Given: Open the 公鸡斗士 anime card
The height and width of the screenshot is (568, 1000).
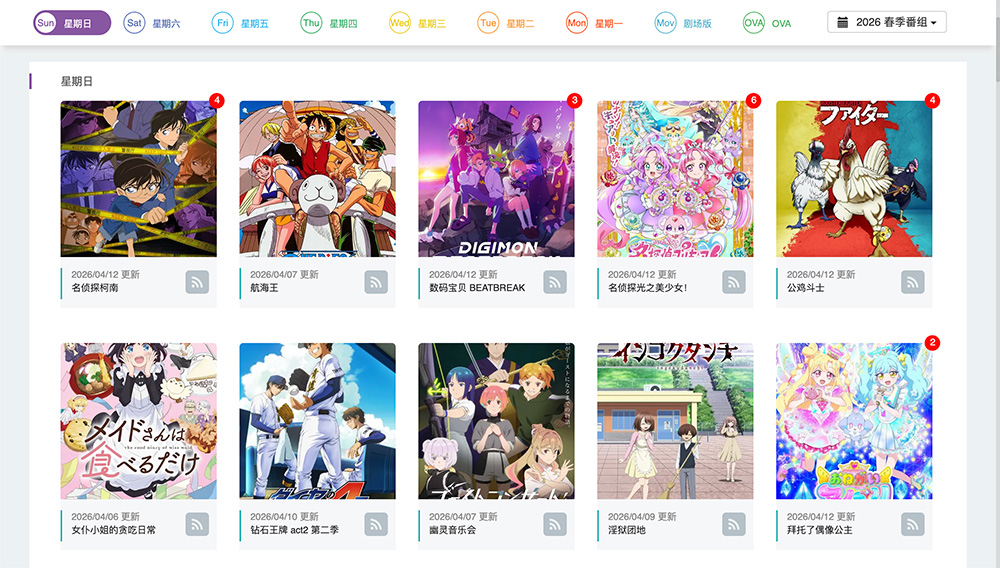Looking at the screenshot, I should pos(854,179).
